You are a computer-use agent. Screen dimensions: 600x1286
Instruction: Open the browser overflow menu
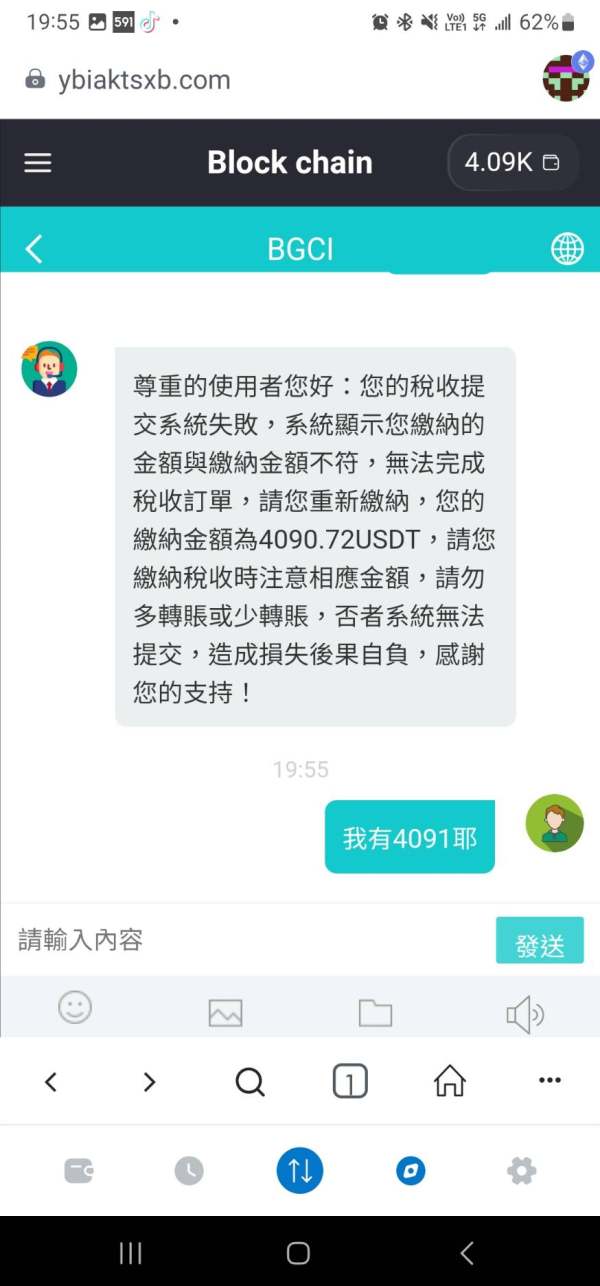550,1081
